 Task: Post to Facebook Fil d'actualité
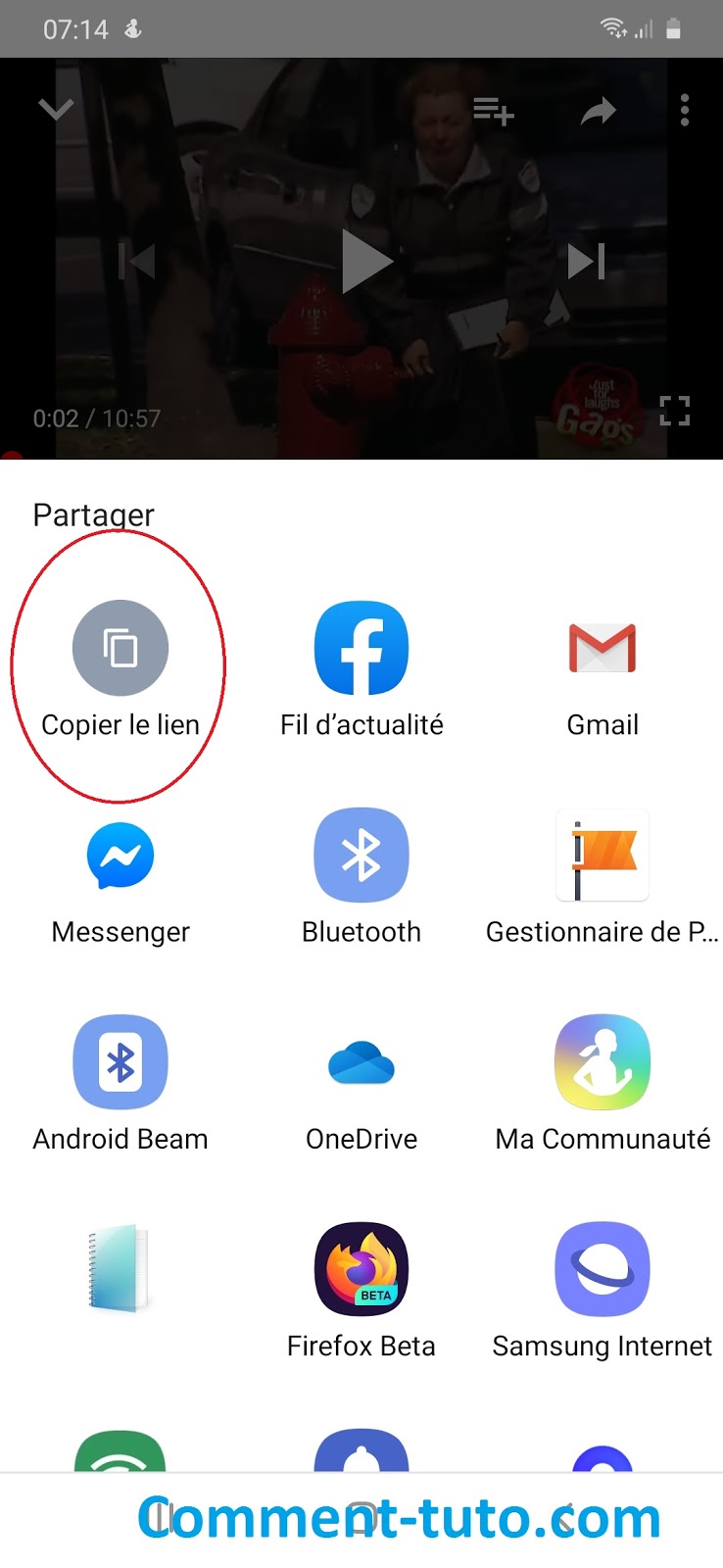361,647
